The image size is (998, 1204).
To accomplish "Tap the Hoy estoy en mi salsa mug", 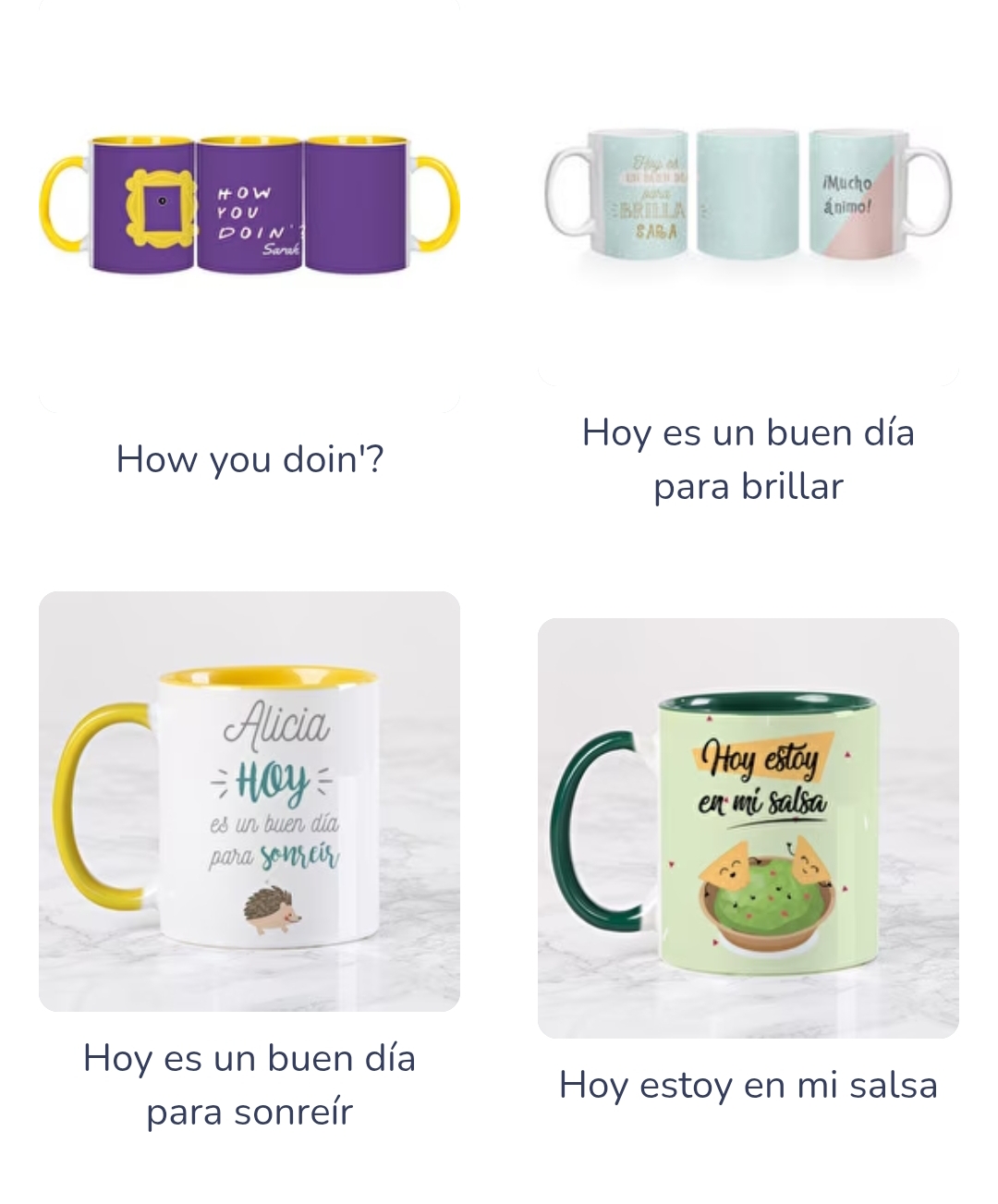I will click(x=748, y=828).
